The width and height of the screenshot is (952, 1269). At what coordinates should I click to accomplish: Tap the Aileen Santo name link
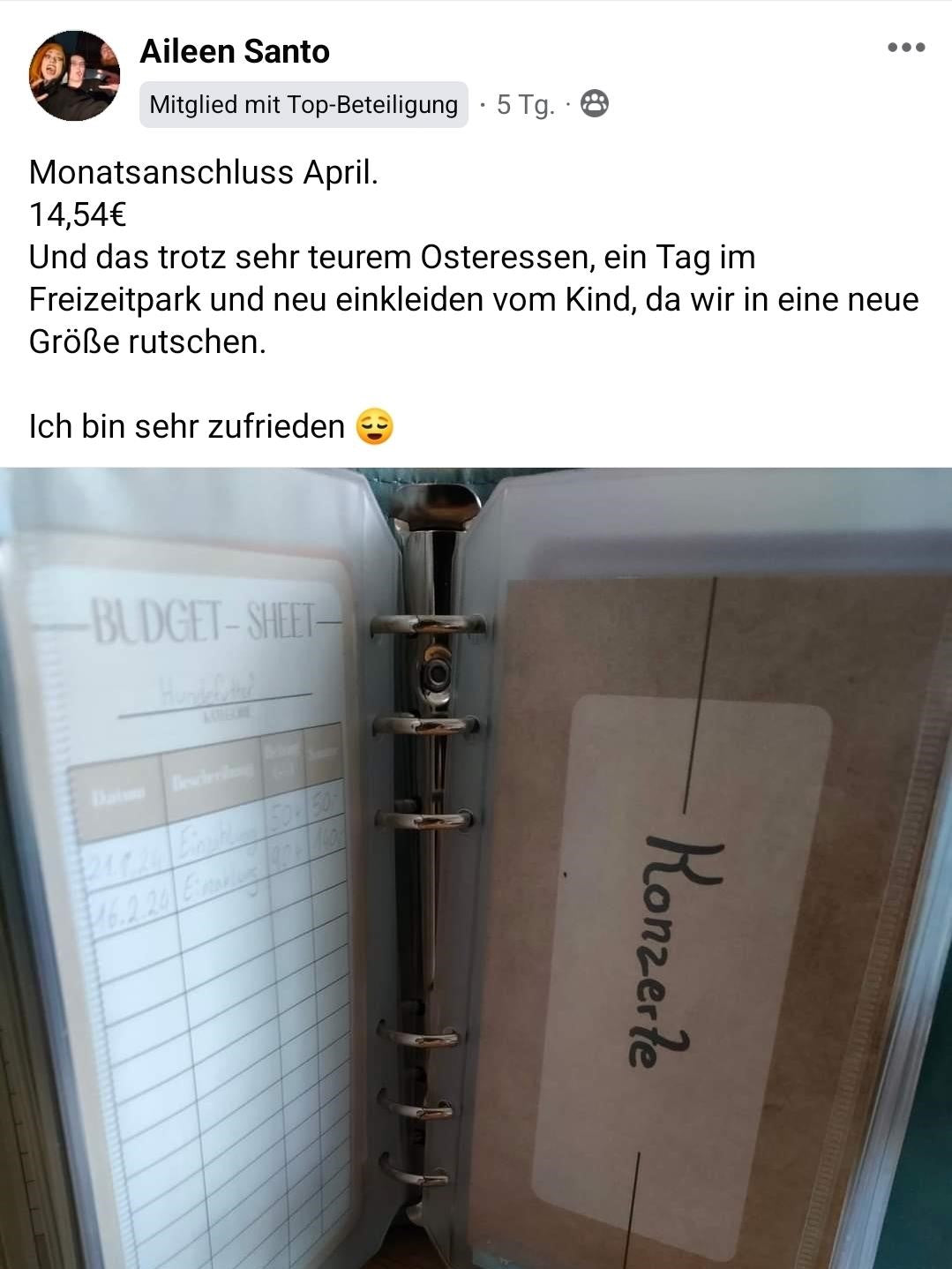click(235, 52)
